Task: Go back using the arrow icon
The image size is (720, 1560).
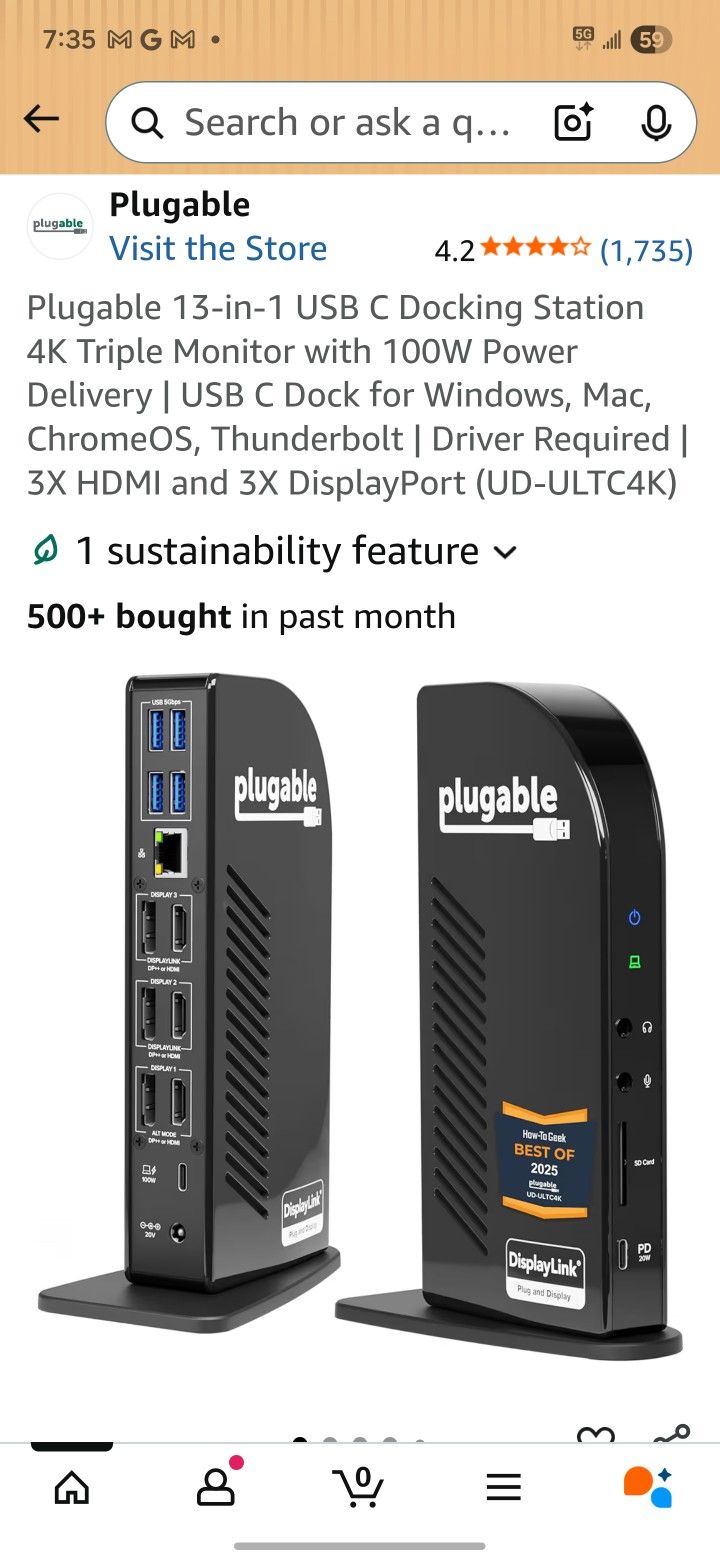Action: pos(41,120)
